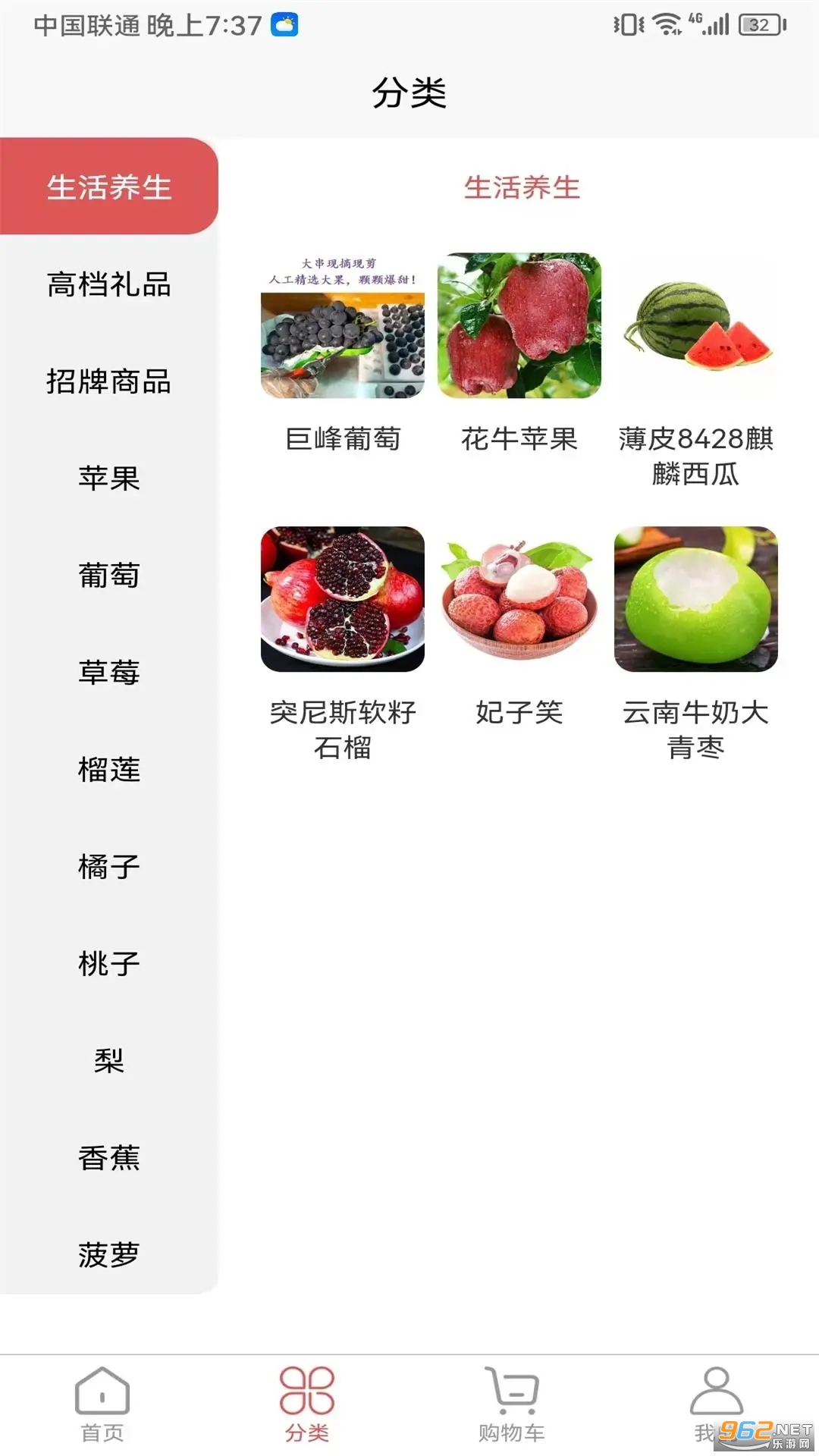Viewport: 819px width, 1456px height.
Task: Tap the 榴莲 category
Action: click(108, 770)
